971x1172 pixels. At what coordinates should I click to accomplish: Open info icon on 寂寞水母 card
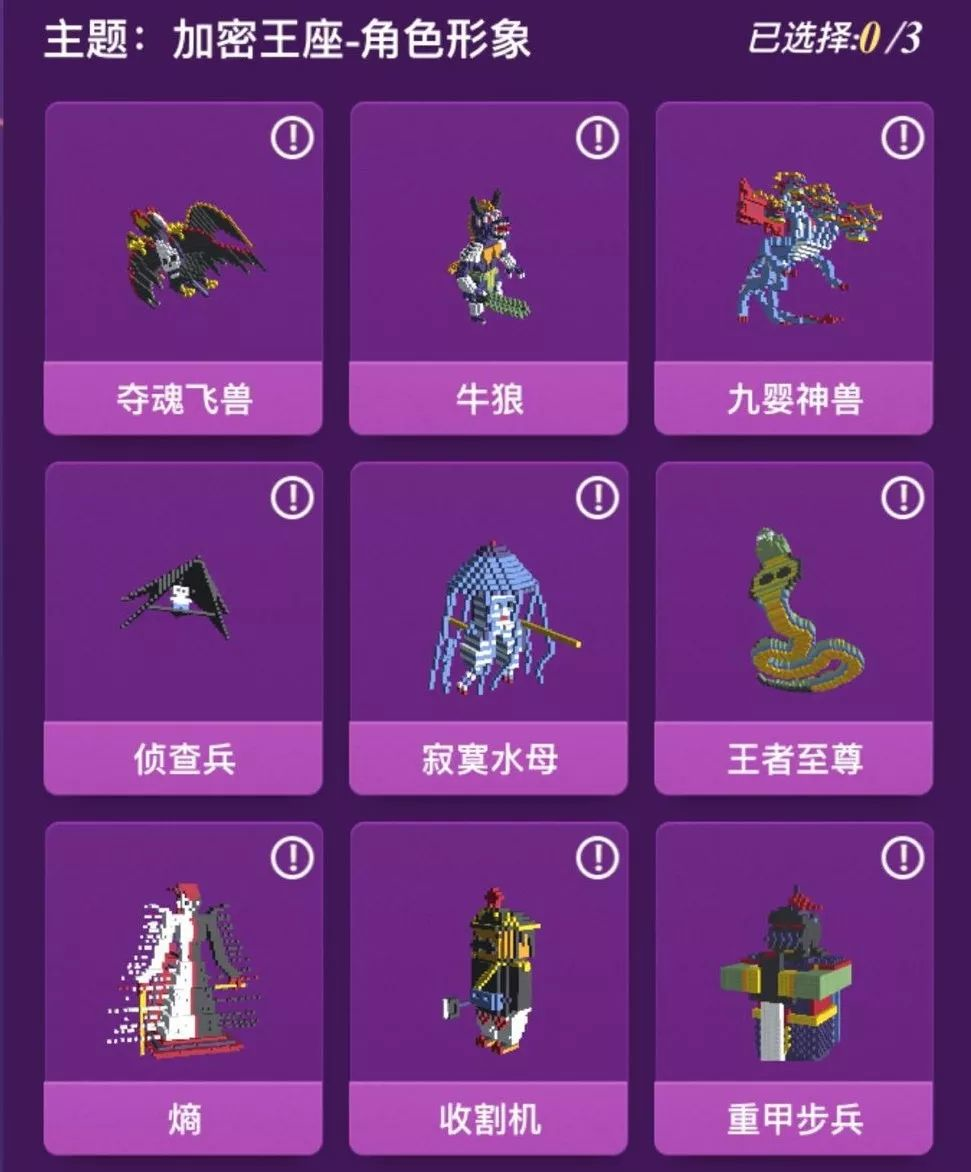tap(597, 497)
